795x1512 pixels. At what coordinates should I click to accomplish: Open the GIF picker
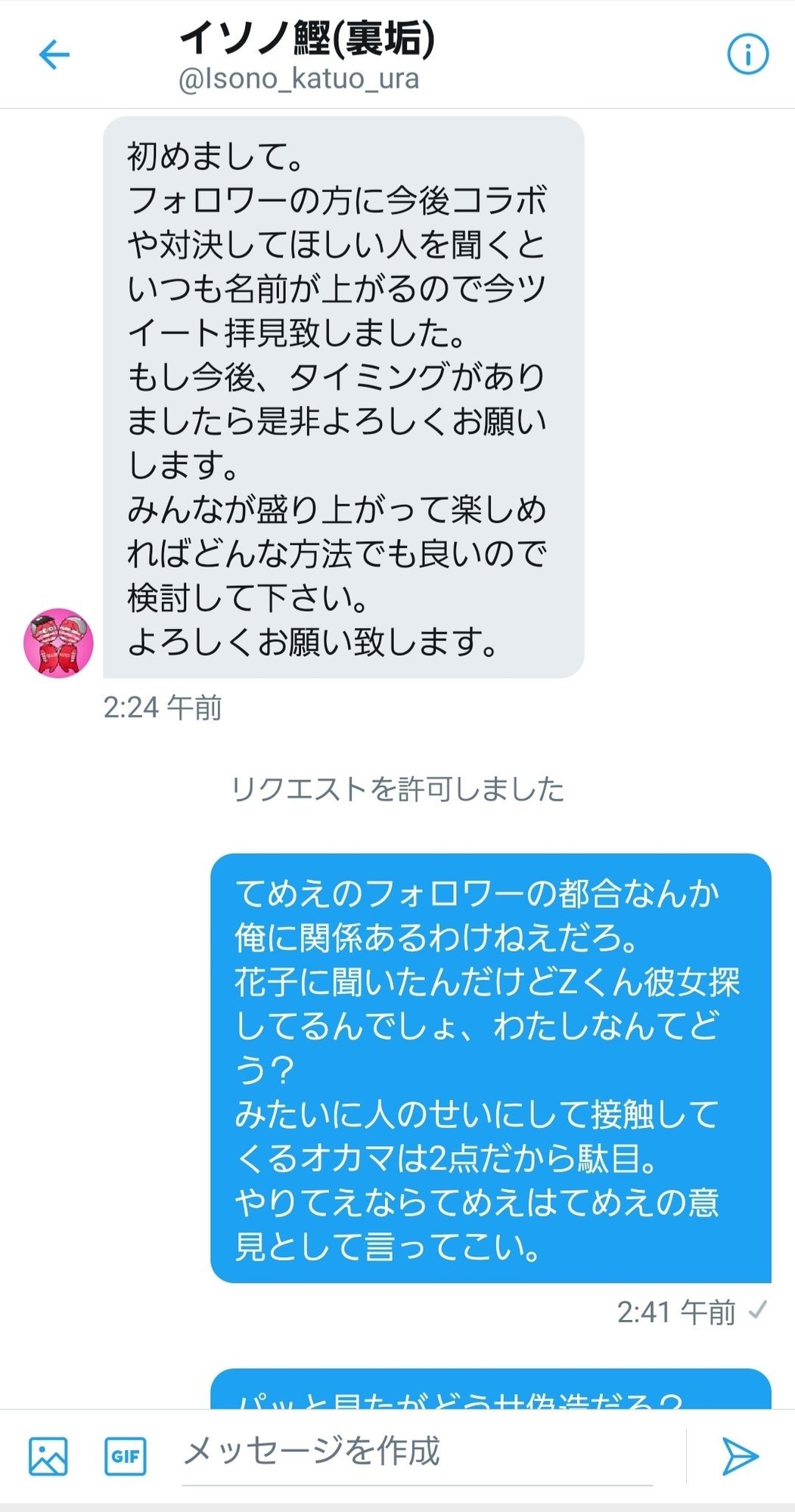pyautogui.click(x=126, y=1455)
